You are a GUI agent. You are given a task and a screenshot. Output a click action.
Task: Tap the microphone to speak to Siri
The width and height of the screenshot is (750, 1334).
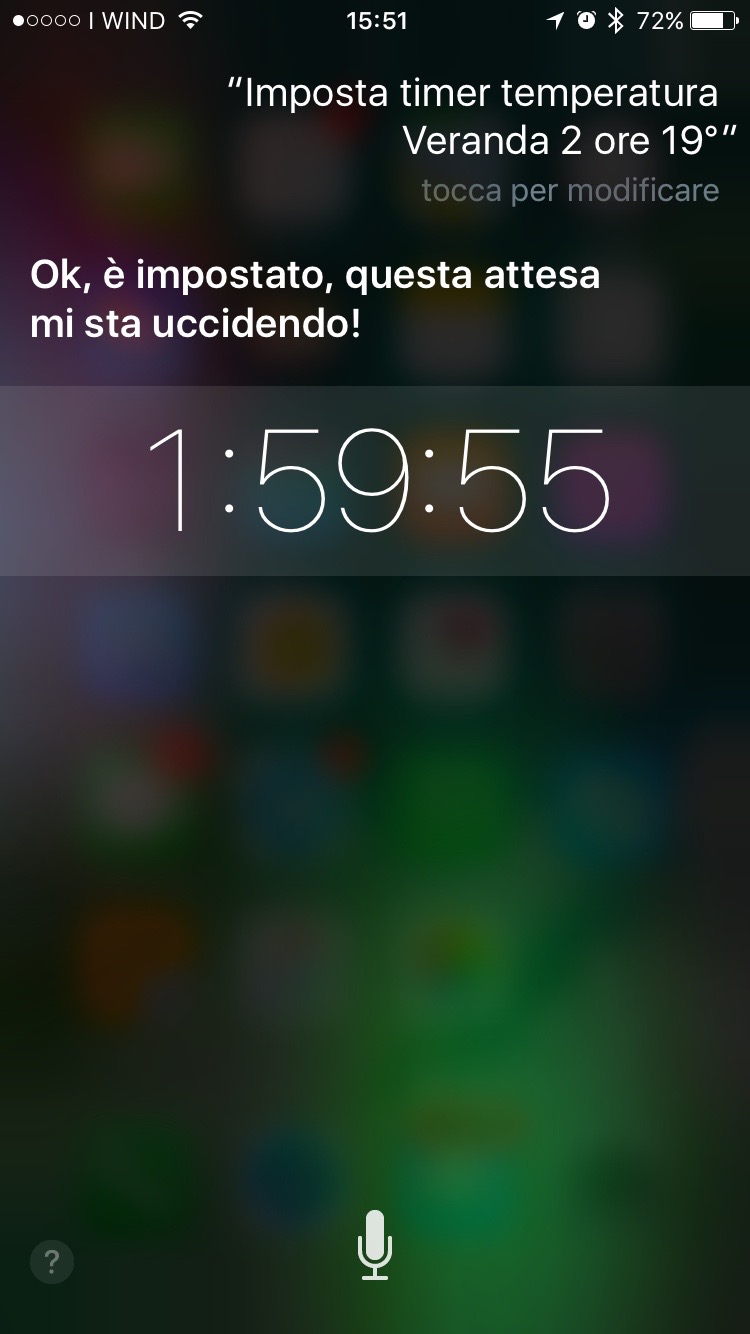[375, 1245]
